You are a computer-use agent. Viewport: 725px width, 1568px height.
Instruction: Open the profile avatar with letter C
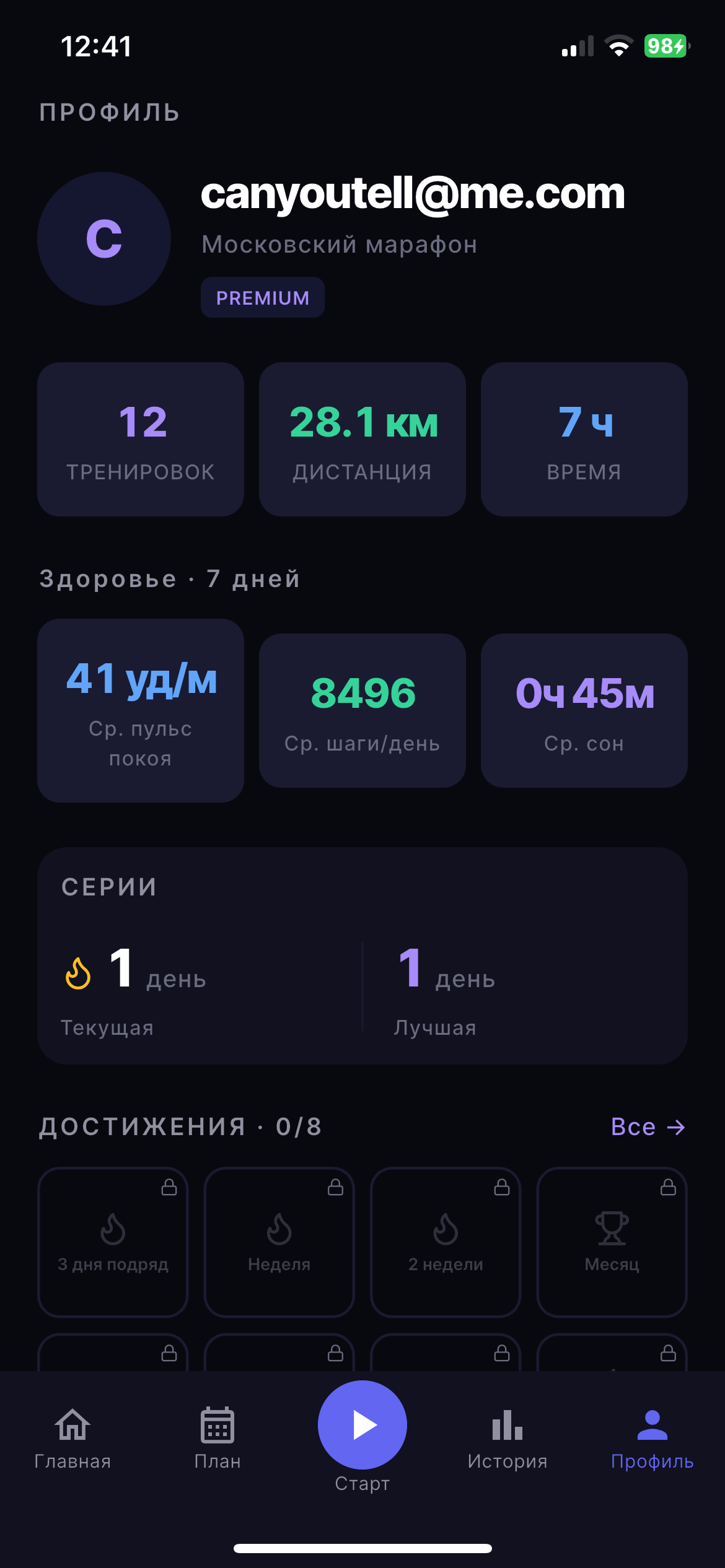[x=104, y=238]
